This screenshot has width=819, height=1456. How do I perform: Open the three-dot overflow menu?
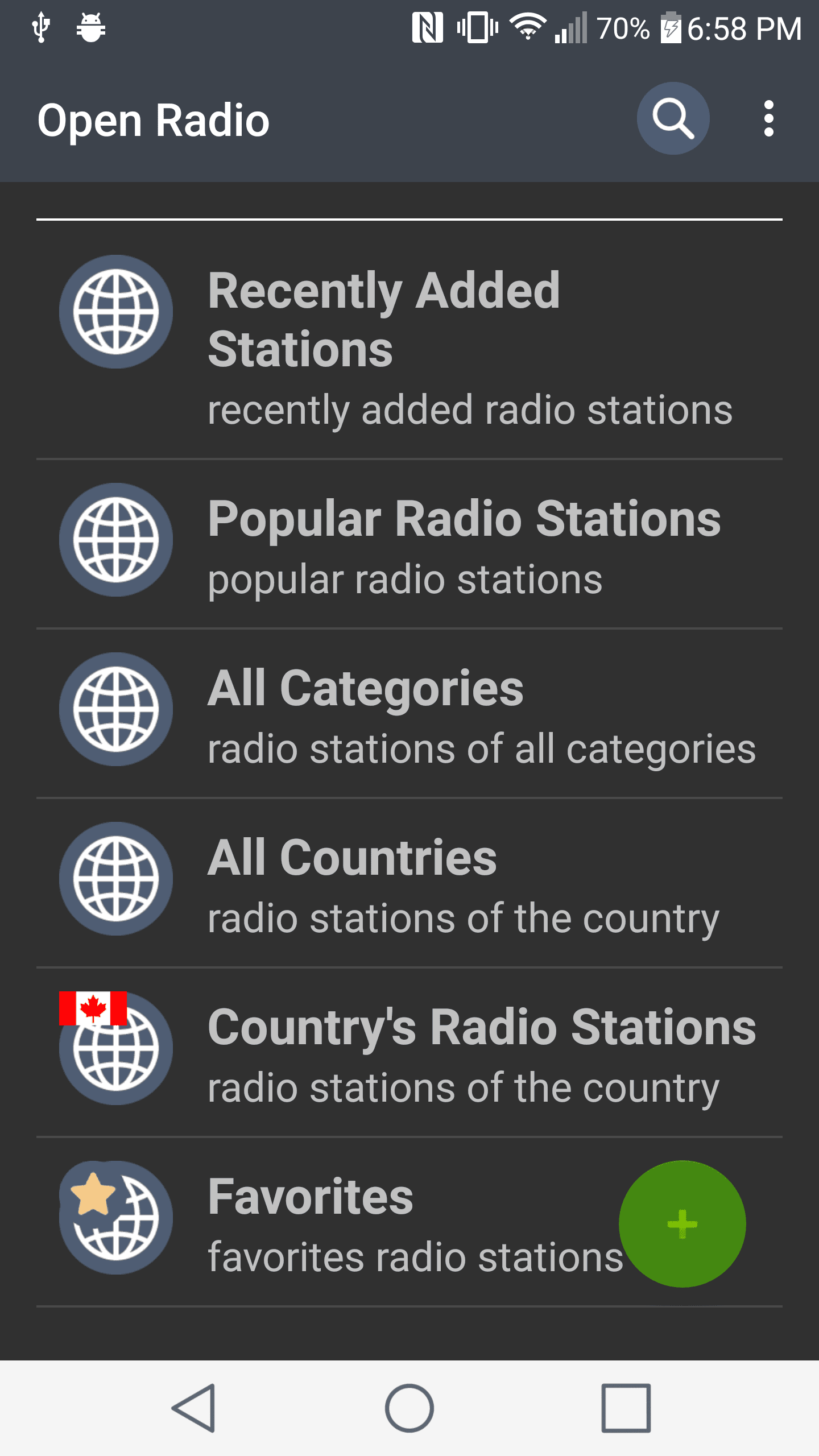[x=768, y=118]
